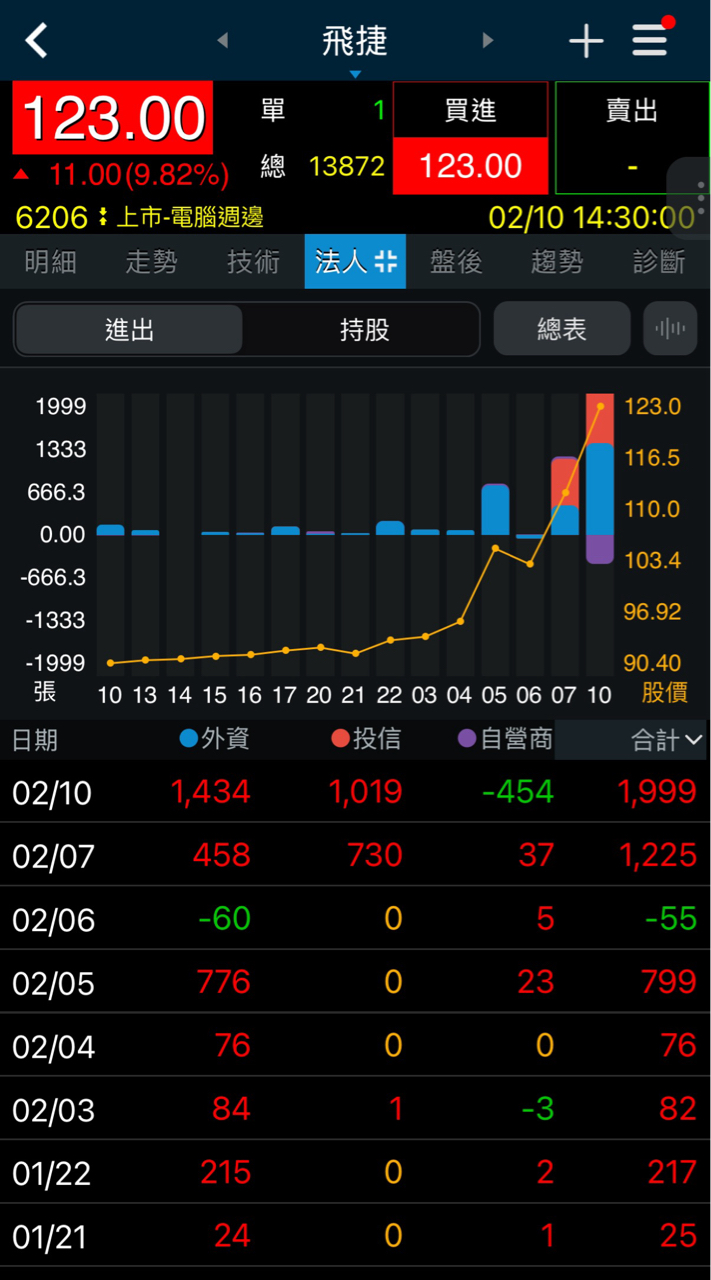Tap the 賣出 sell button
This screenshot has width=711, height=1280.
tap(632, 138)
